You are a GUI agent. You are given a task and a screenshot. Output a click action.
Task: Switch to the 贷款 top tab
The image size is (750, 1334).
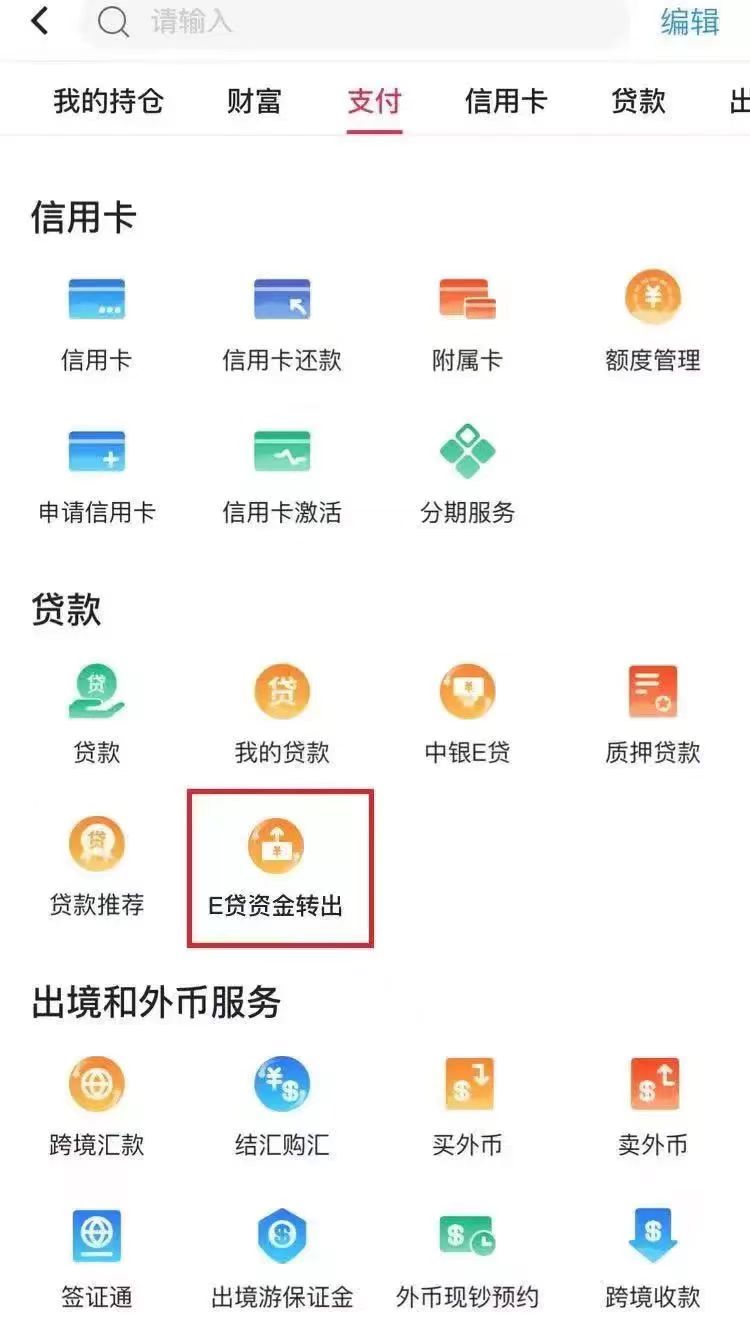pyautogui.click(x=638, y=101)
